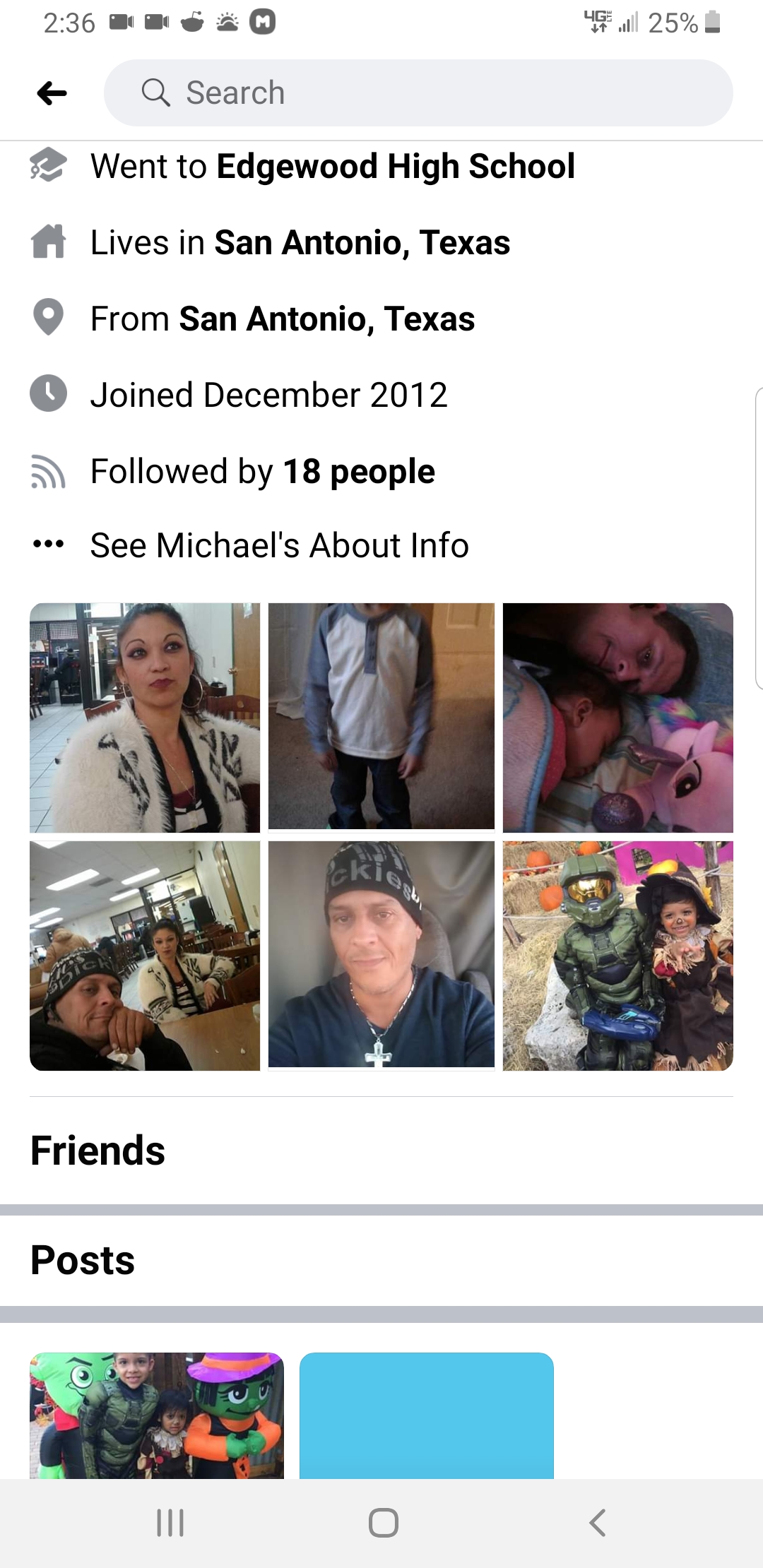Viewport: 763px width, 1568px height.
Task: Open restaurant selfie of man and woman
Action: [145, 956]
